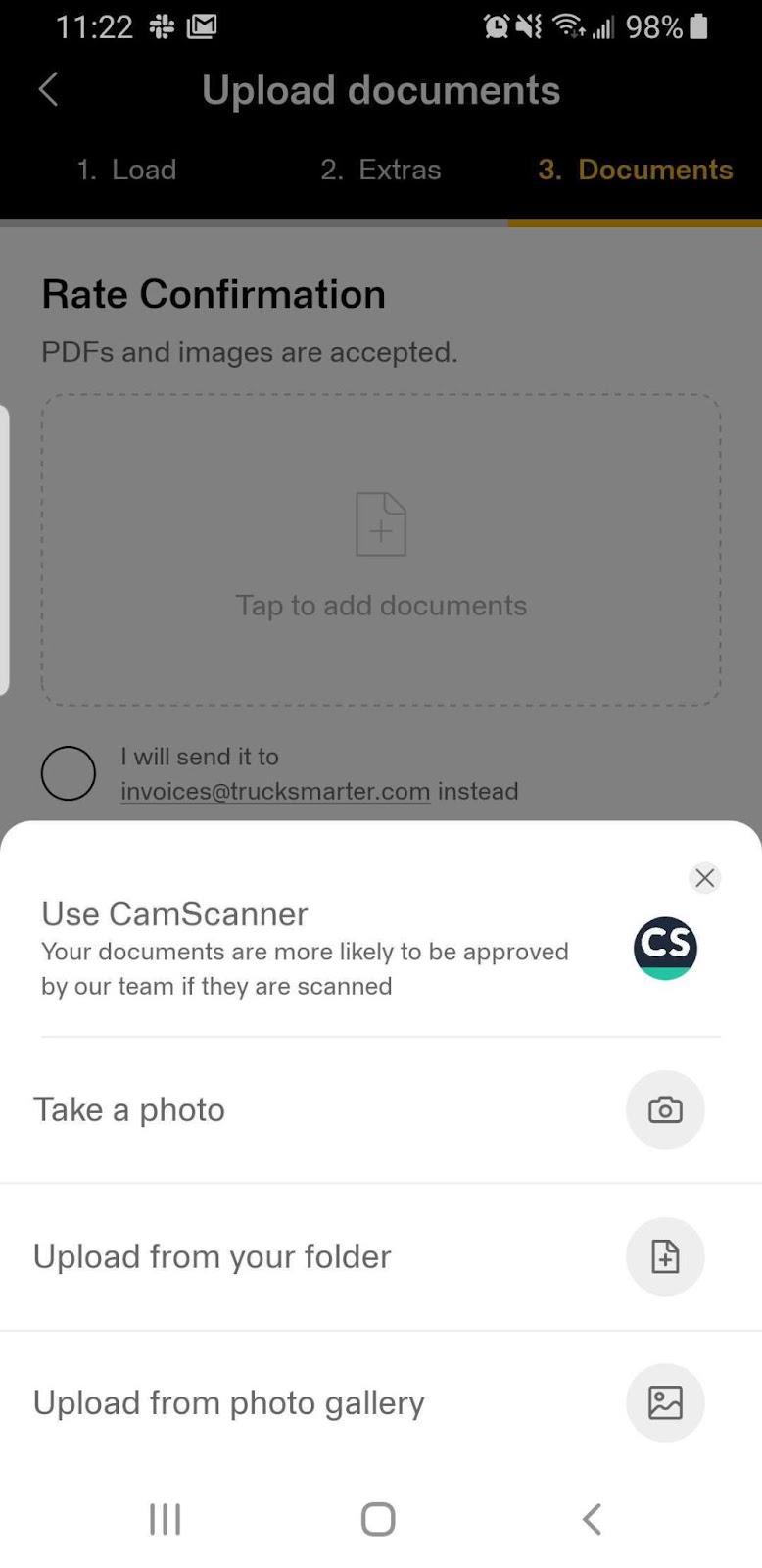
Task: Switch to the 1. Load step
Action: point(126,170)
